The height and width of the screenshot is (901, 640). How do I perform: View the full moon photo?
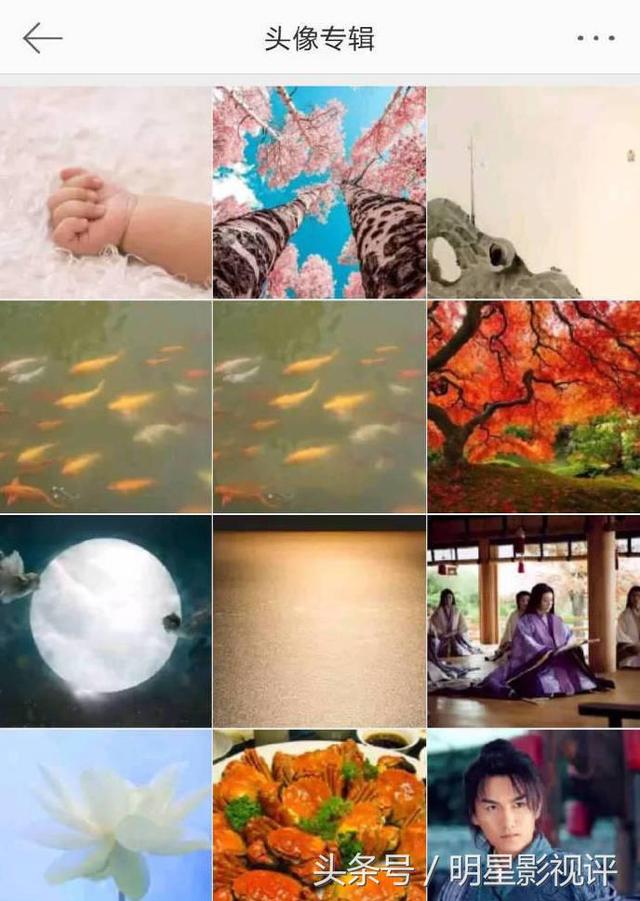pos(105,620)
